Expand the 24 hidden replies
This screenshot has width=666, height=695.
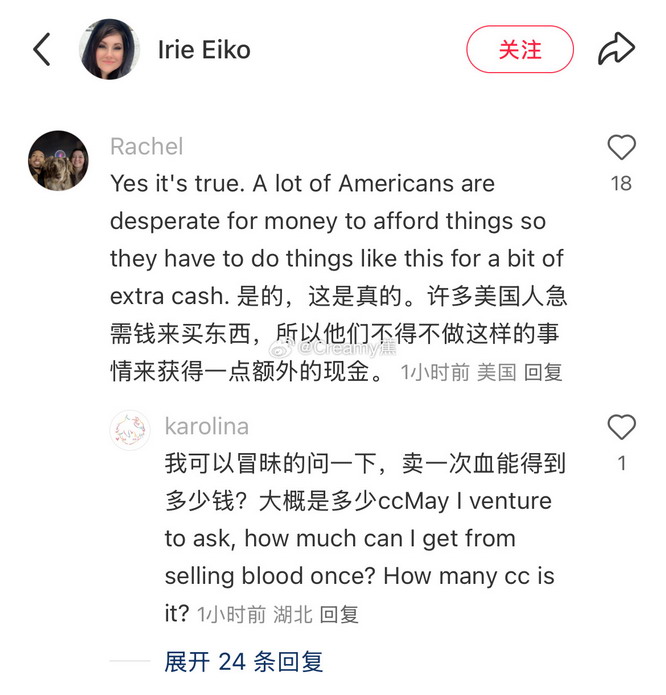(x=244, y=661)
